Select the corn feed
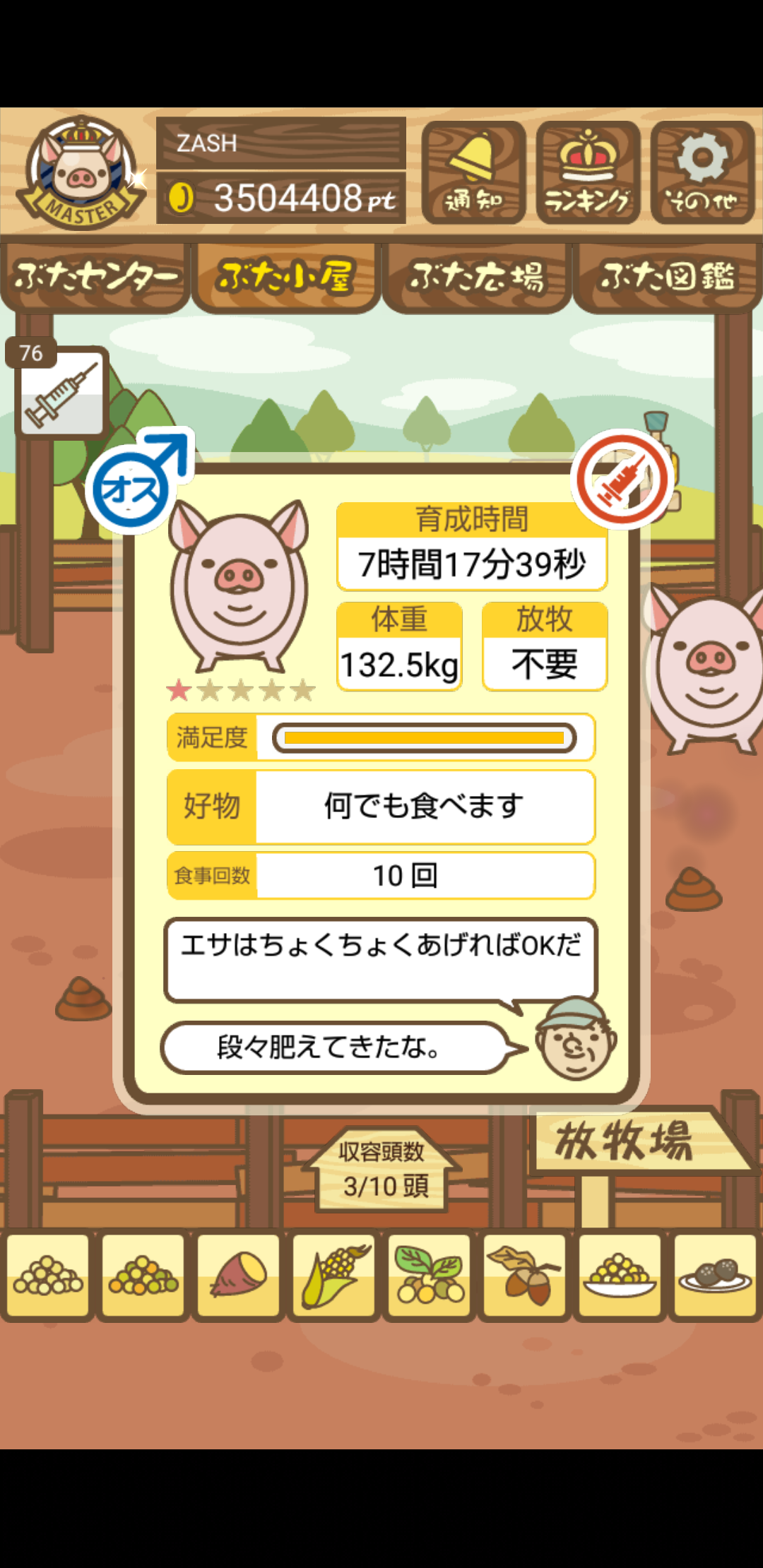Viewport: 763px width, 1568px height. (x=334, y=1276)
